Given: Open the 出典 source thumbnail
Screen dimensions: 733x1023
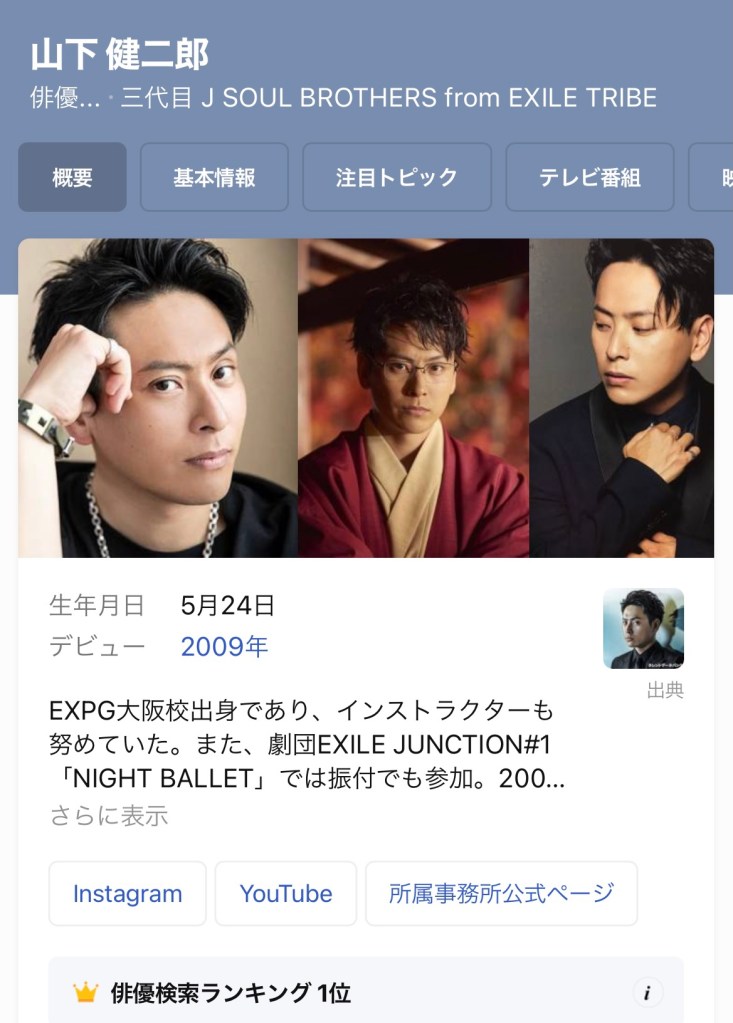Looking at the screenshot, I should pyautogui.click(x=643, y=629).
